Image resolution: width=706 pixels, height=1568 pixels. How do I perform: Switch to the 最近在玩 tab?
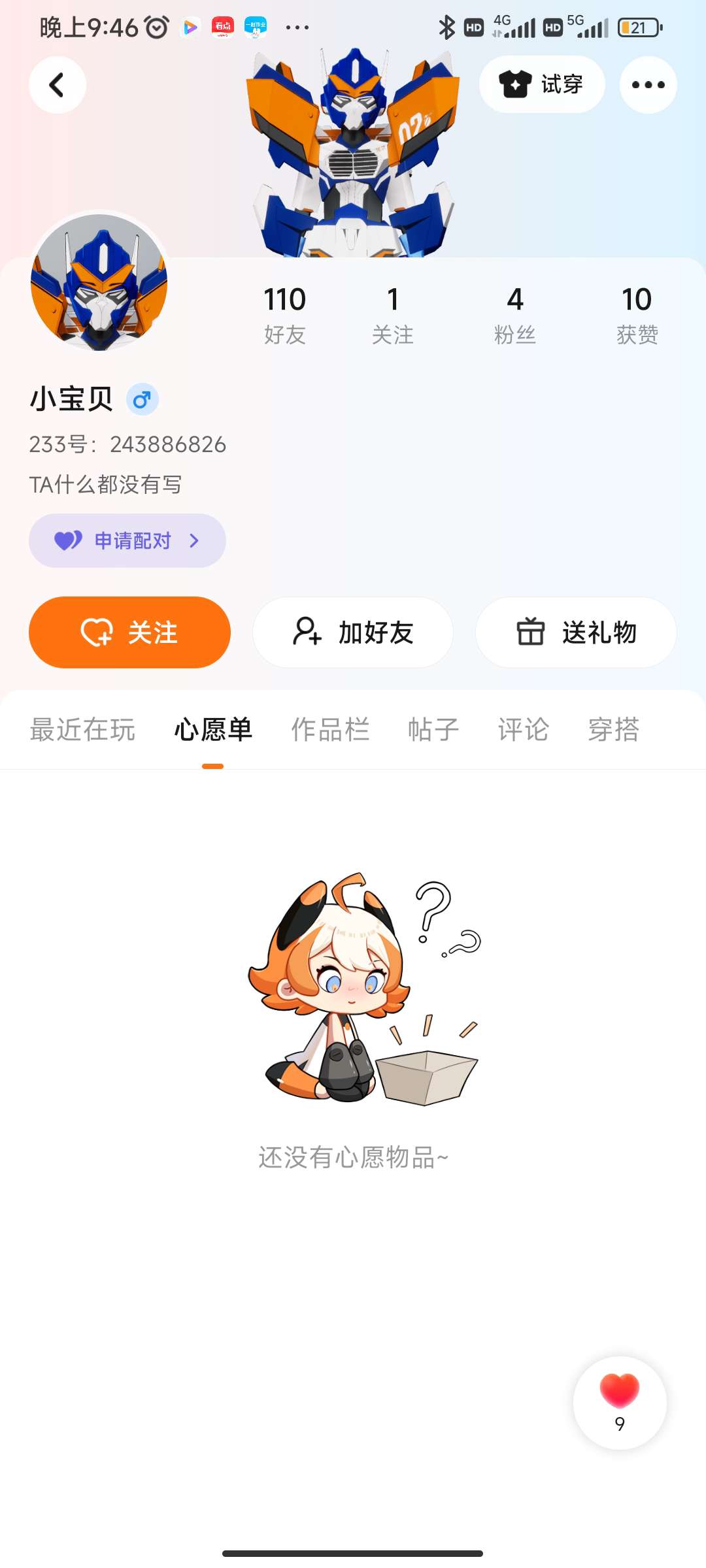click(x=82, y=730)
